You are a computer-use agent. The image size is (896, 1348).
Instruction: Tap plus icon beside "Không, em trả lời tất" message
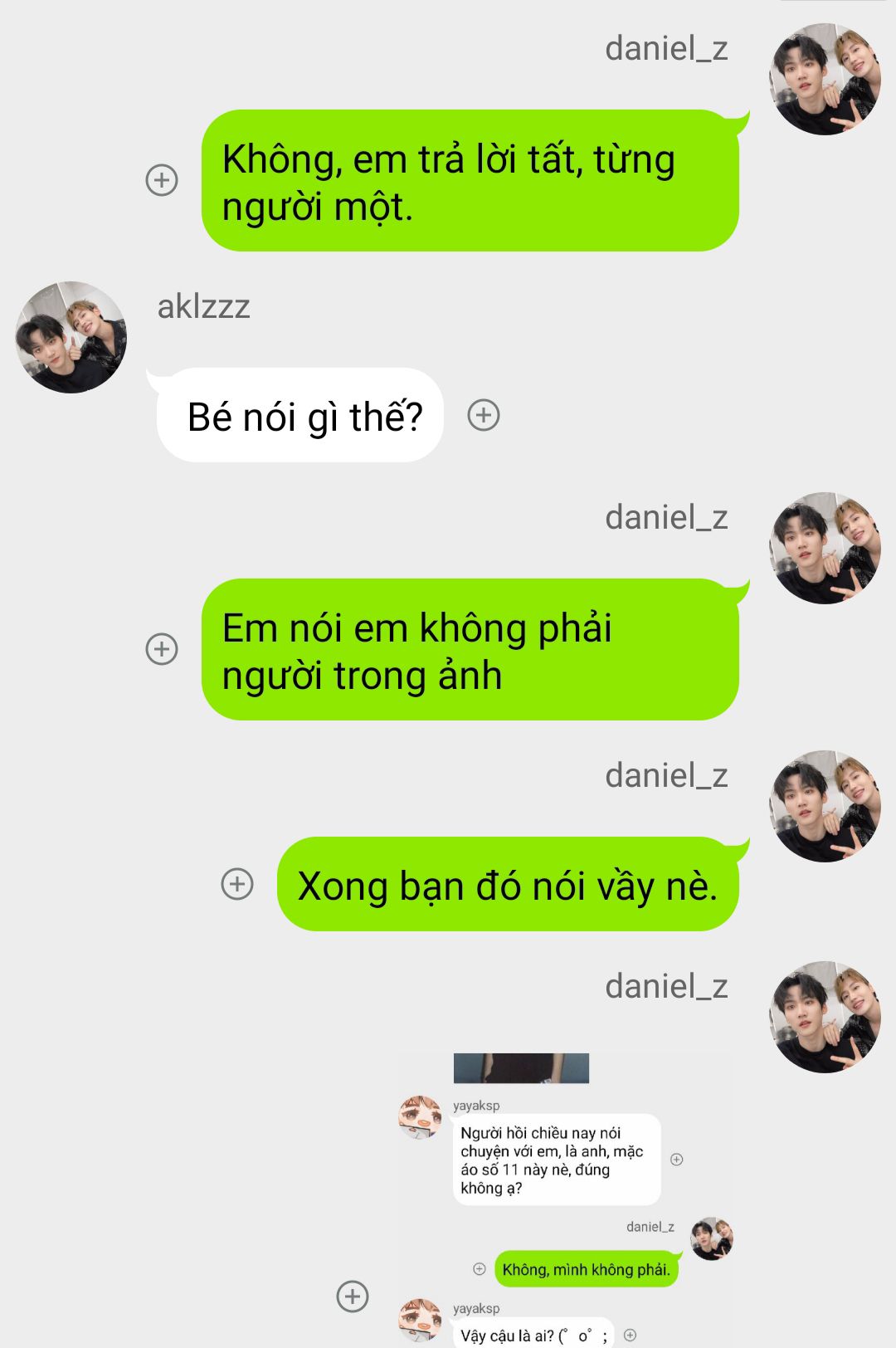tap(162, 180)
